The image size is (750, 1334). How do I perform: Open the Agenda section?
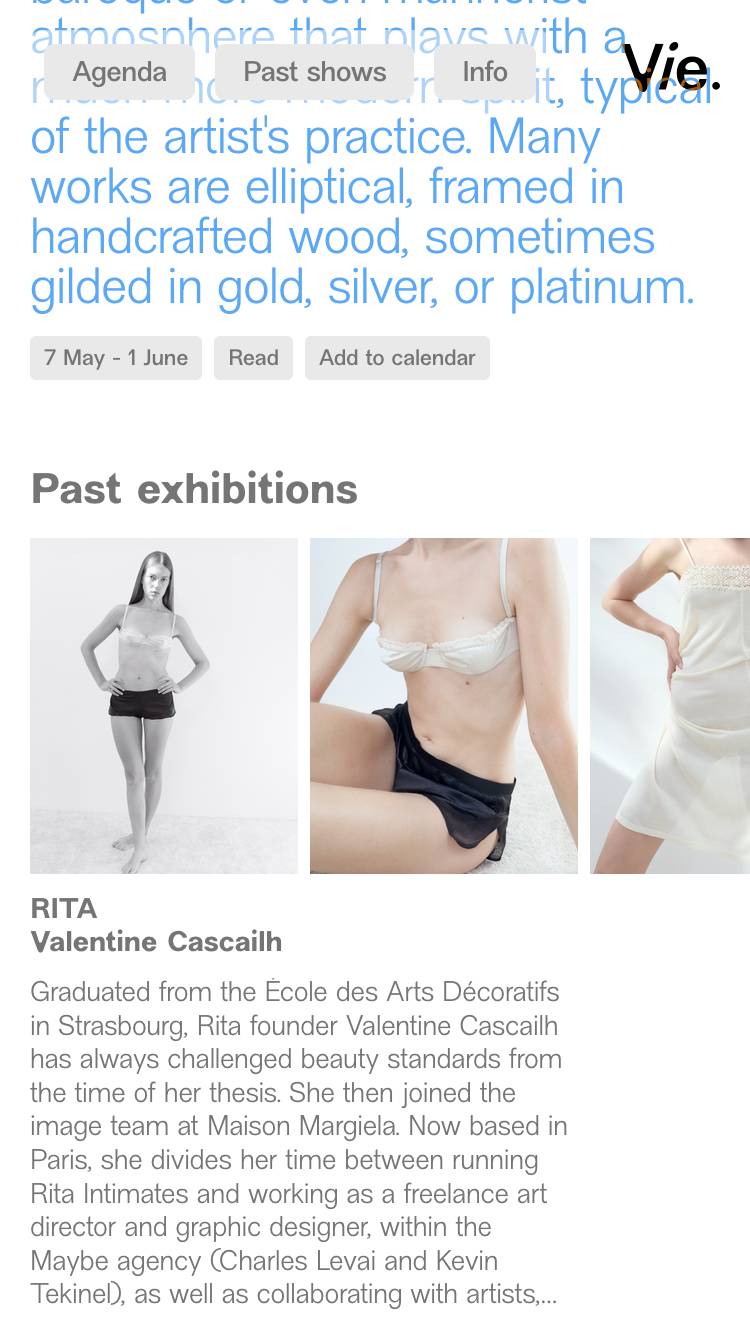click(120, 72)
